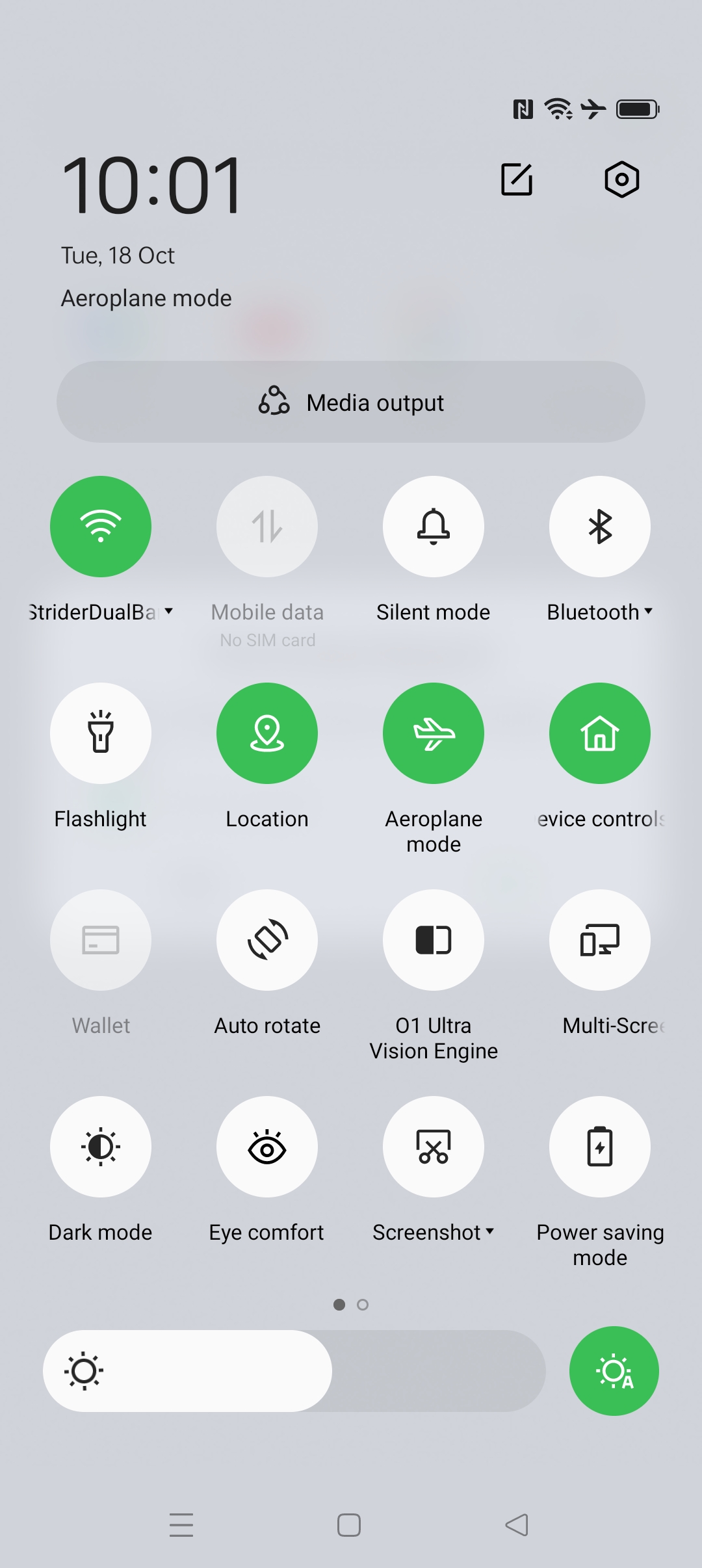The height and width of the screenshot is (1568, 702).
Task: Turn off Aeroplane mode tile
Action: [434, 733]
